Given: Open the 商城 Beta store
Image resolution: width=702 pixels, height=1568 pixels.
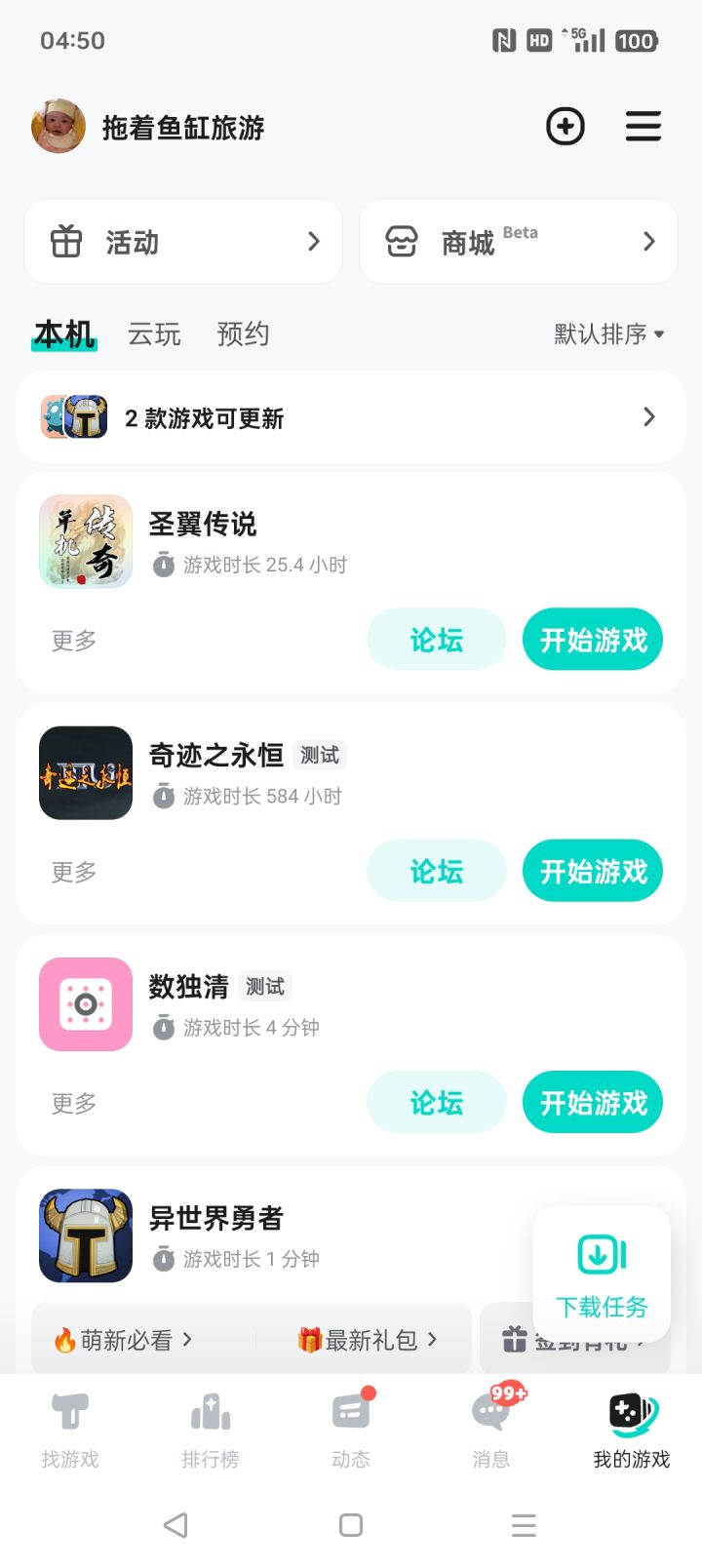Looking at the screenshot, I should tap(519, 242).
